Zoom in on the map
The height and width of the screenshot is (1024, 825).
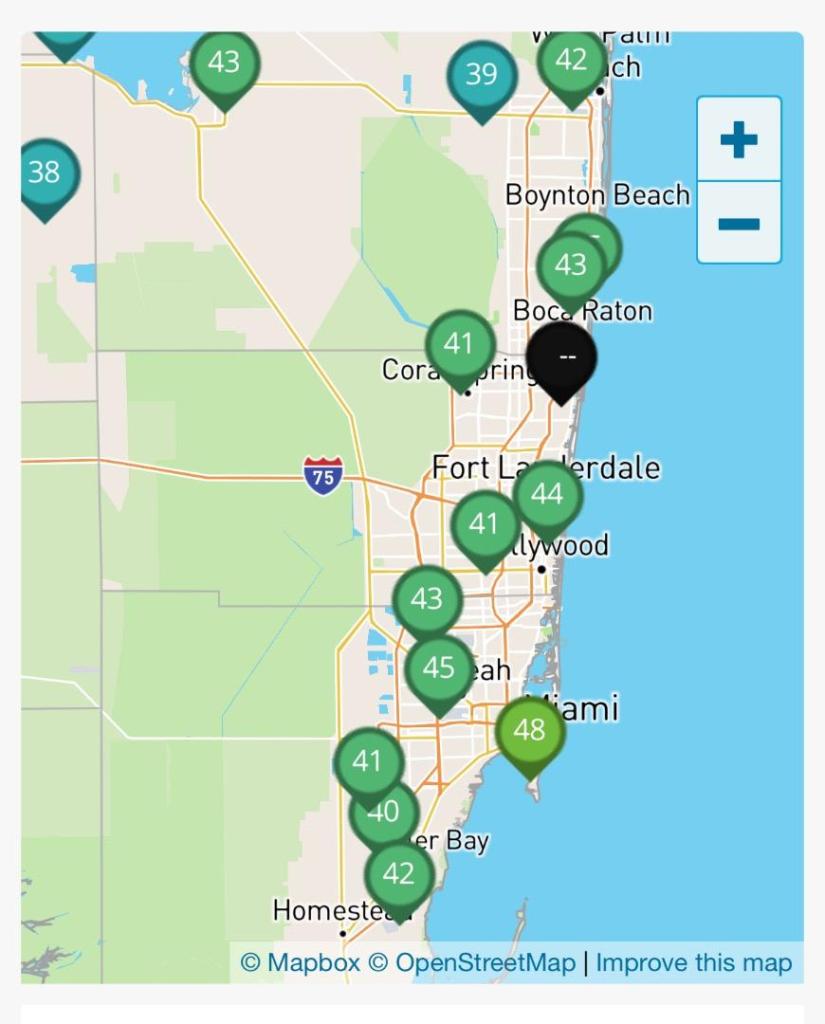739,140
